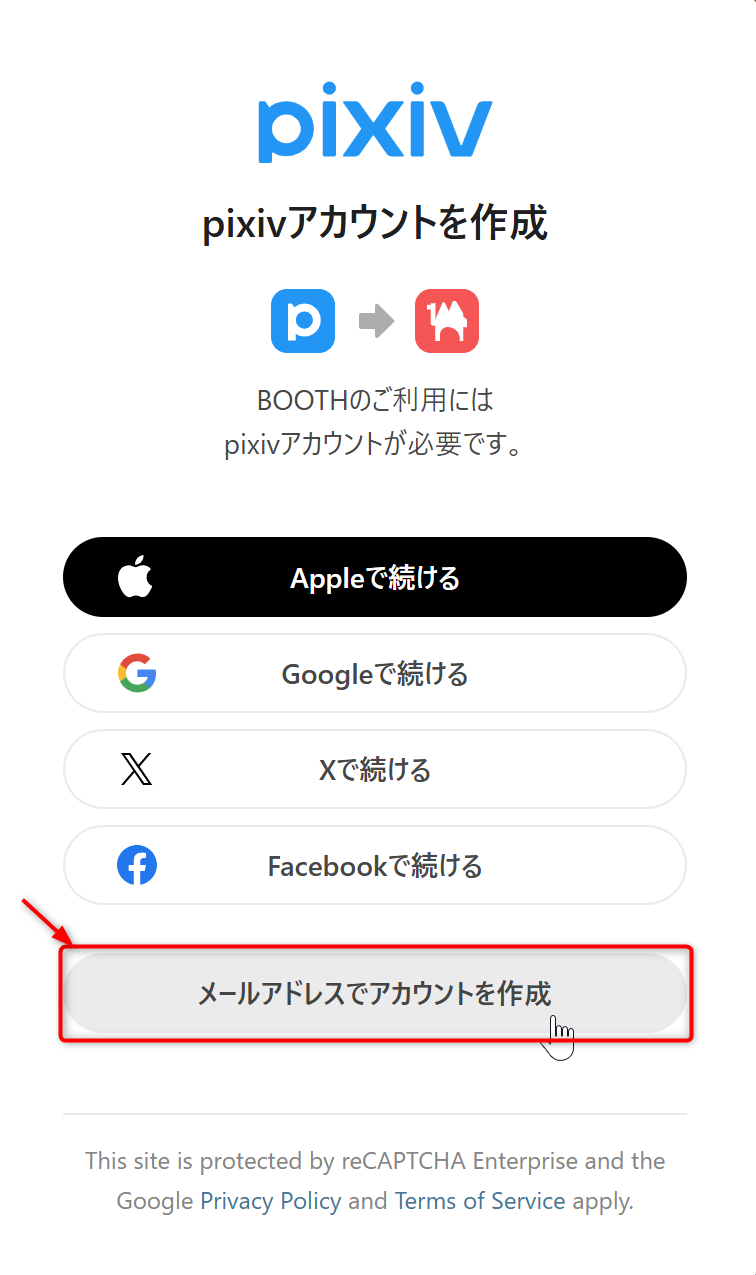Continue with Apple sign-in

click(x=375, y=578)
